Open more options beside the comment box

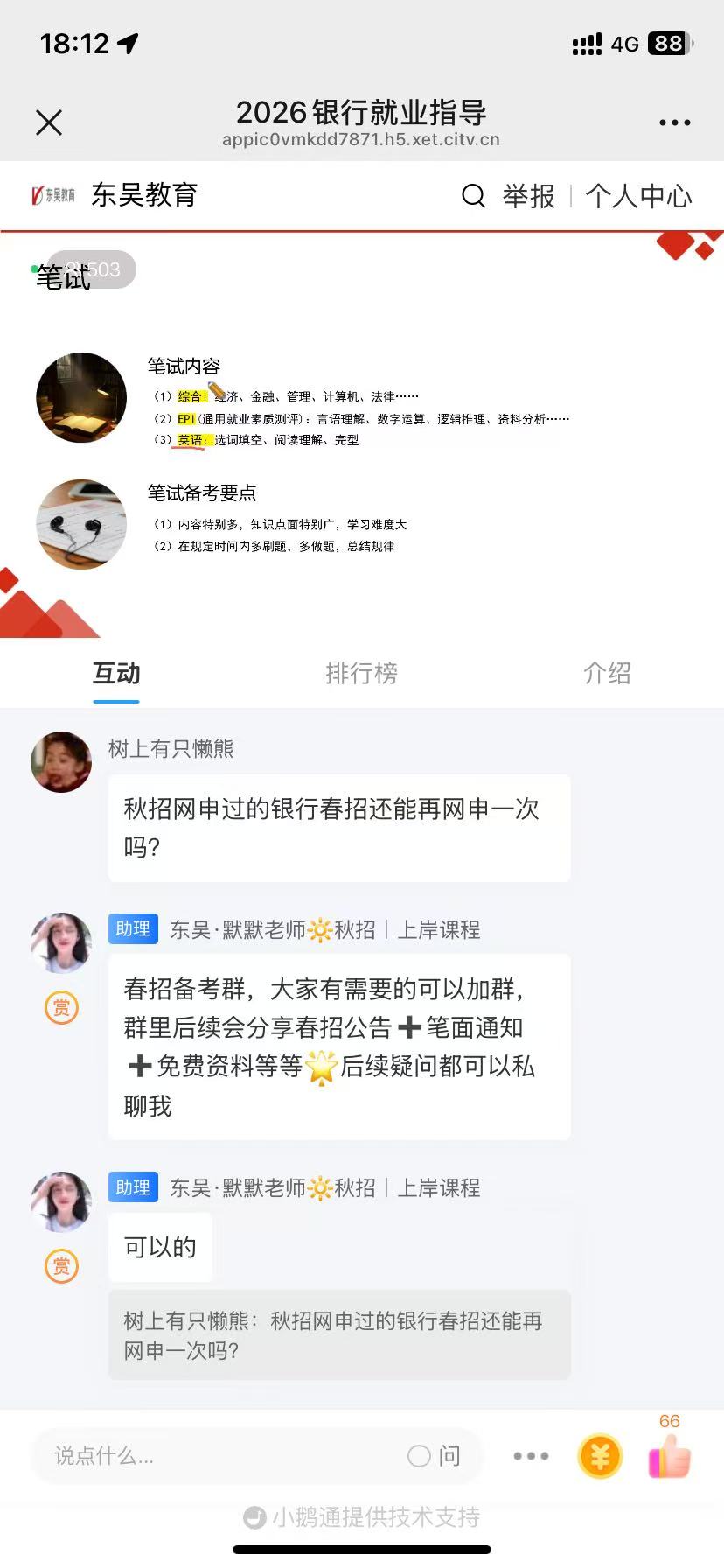pyautogui.click(x=531, y=1456)
